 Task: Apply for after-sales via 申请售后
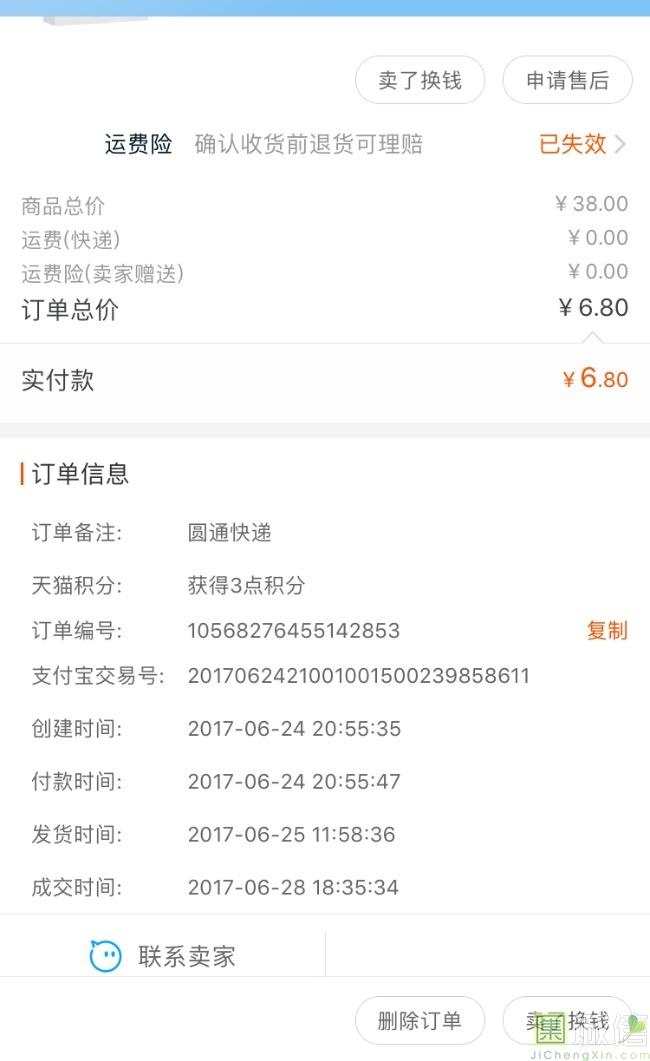point(567,81)
